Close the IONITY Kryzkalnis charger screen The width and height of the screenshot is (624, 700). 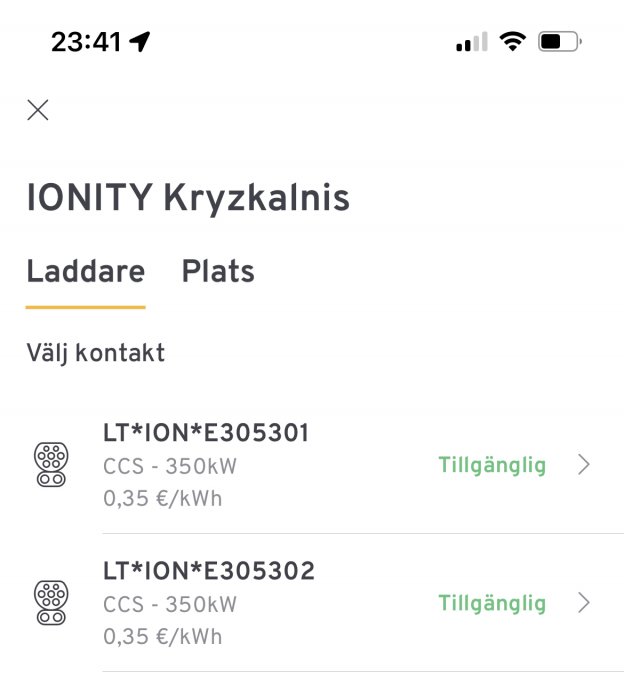(x=38, y=110)
